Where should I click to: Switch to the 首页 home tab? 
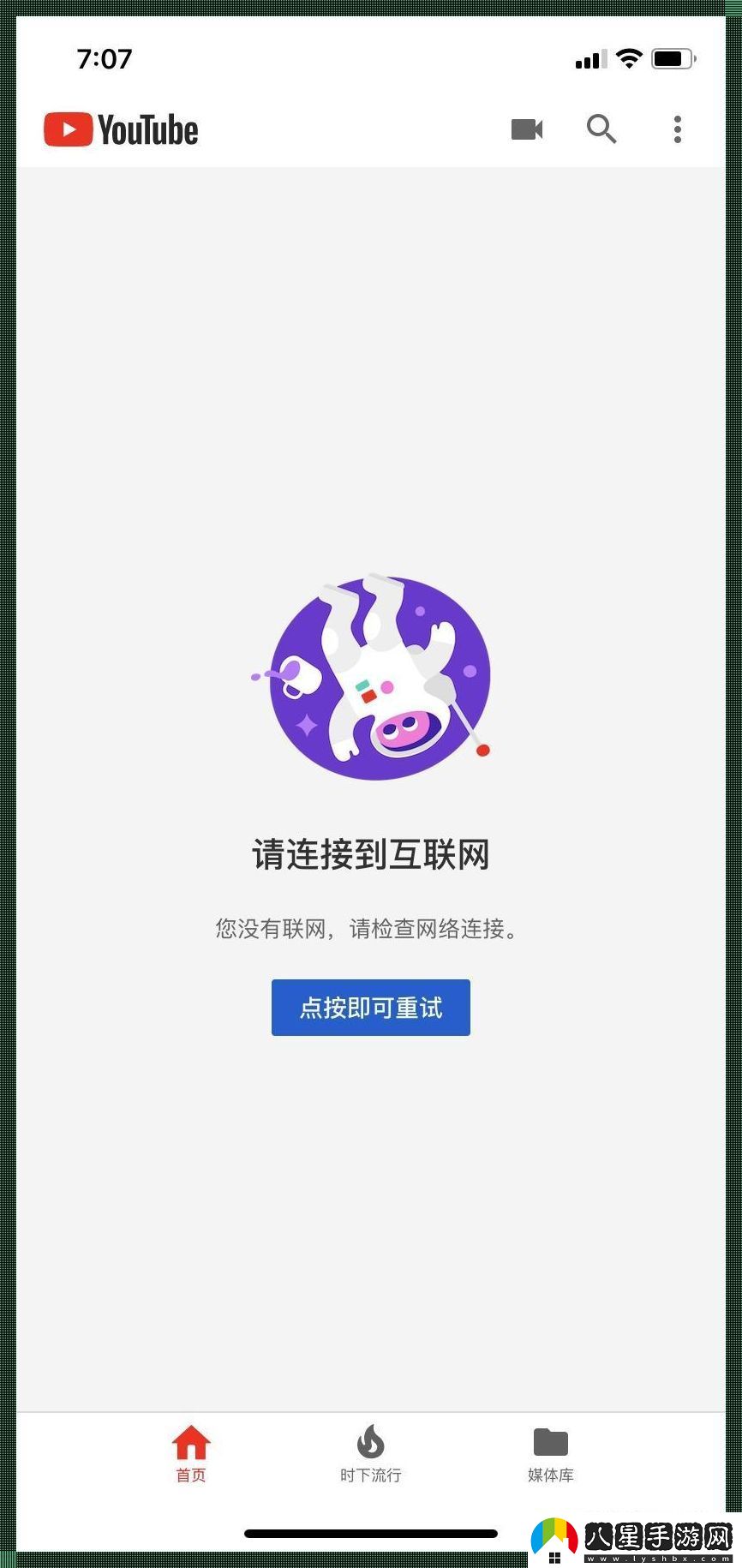click(x=191, y=1452)
